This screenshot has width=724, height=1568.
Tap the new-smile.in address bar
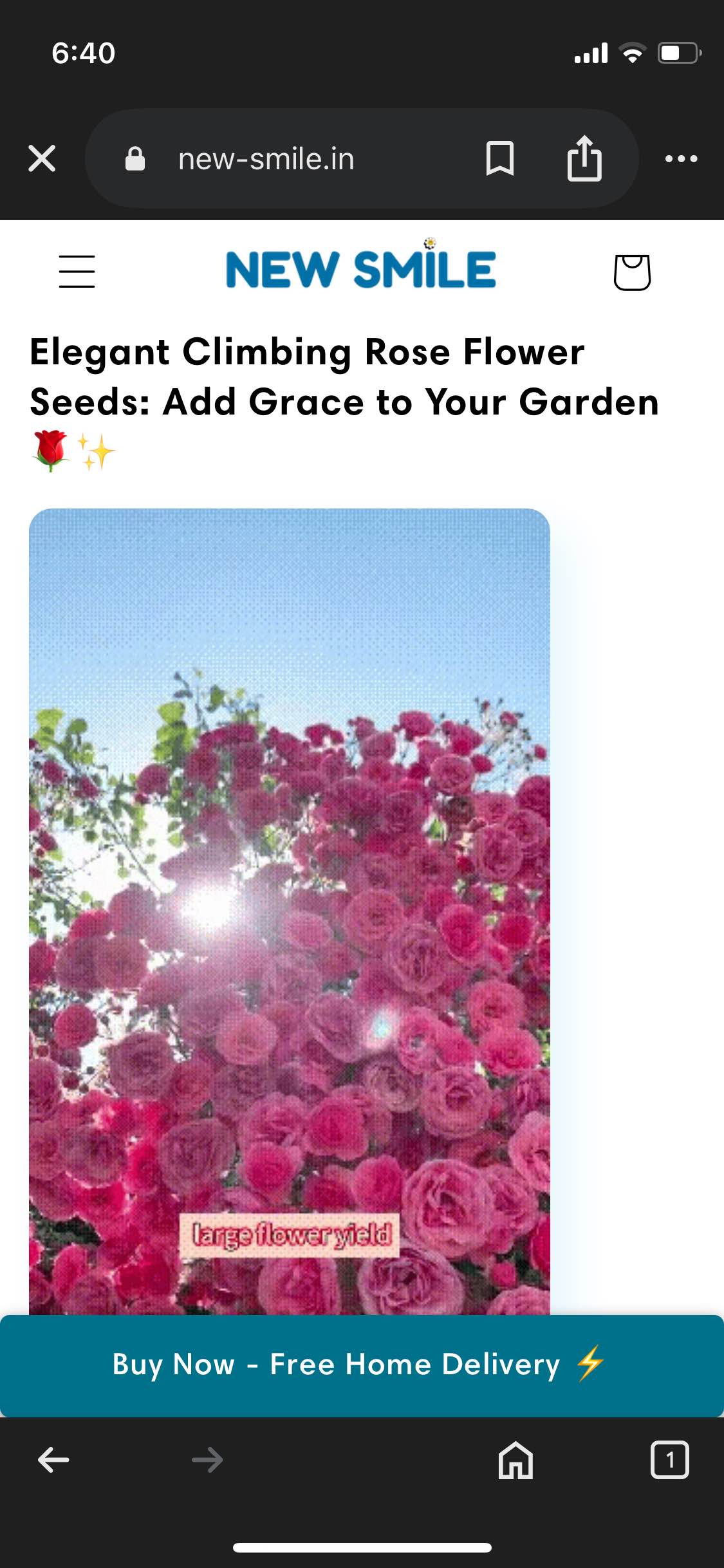point(266,159)
